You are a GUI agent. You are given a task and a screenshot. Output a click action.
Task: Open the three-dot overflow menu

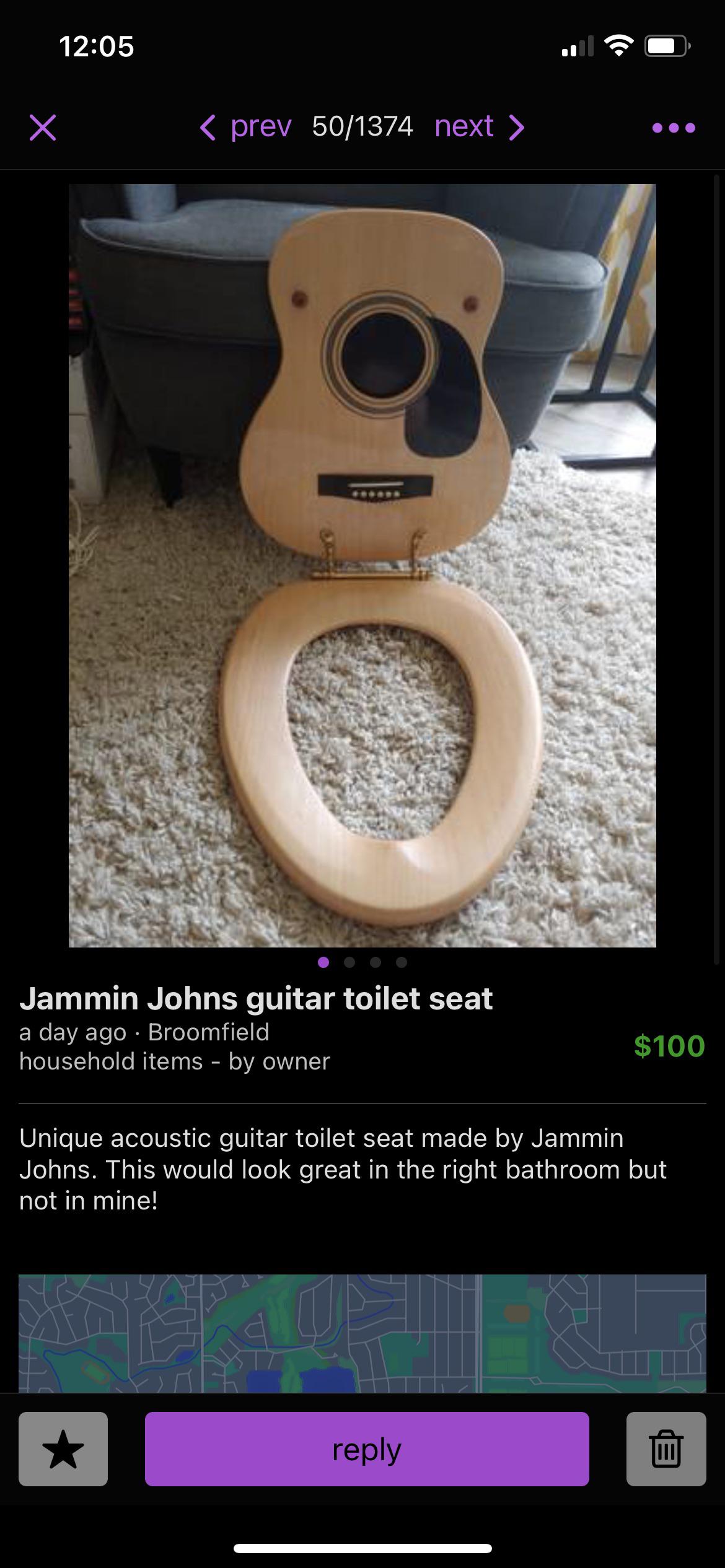(674, 128)
